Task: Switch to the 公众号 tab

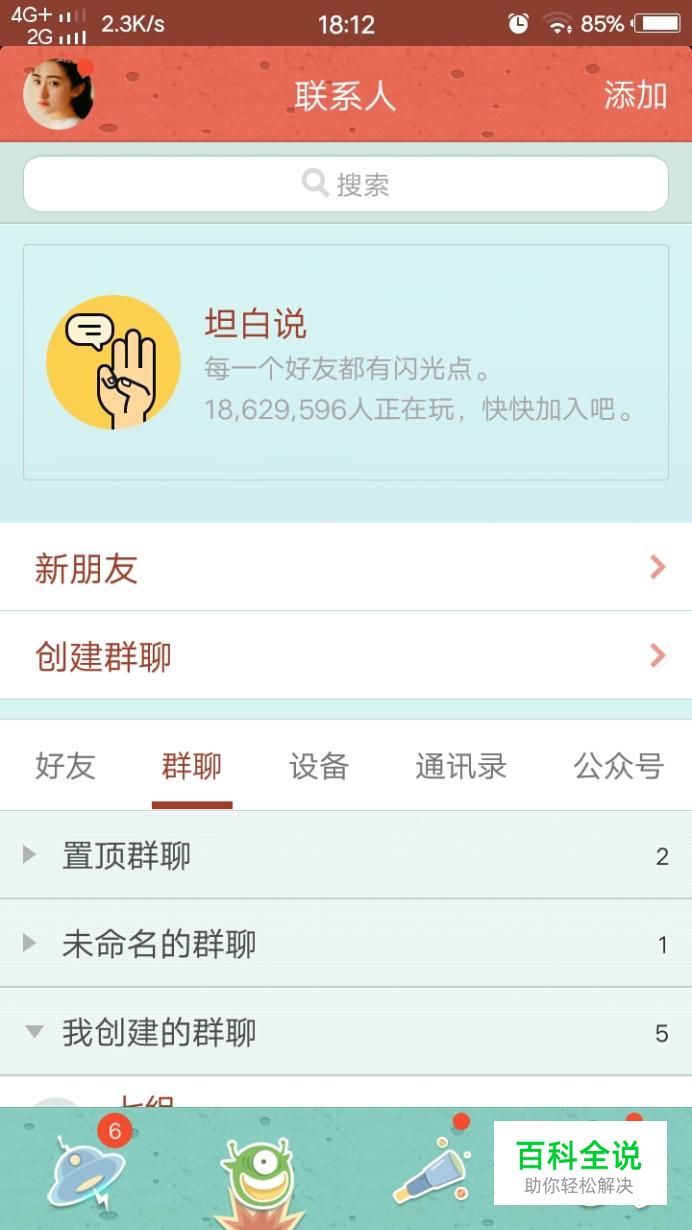Action: tap(619, 767)
